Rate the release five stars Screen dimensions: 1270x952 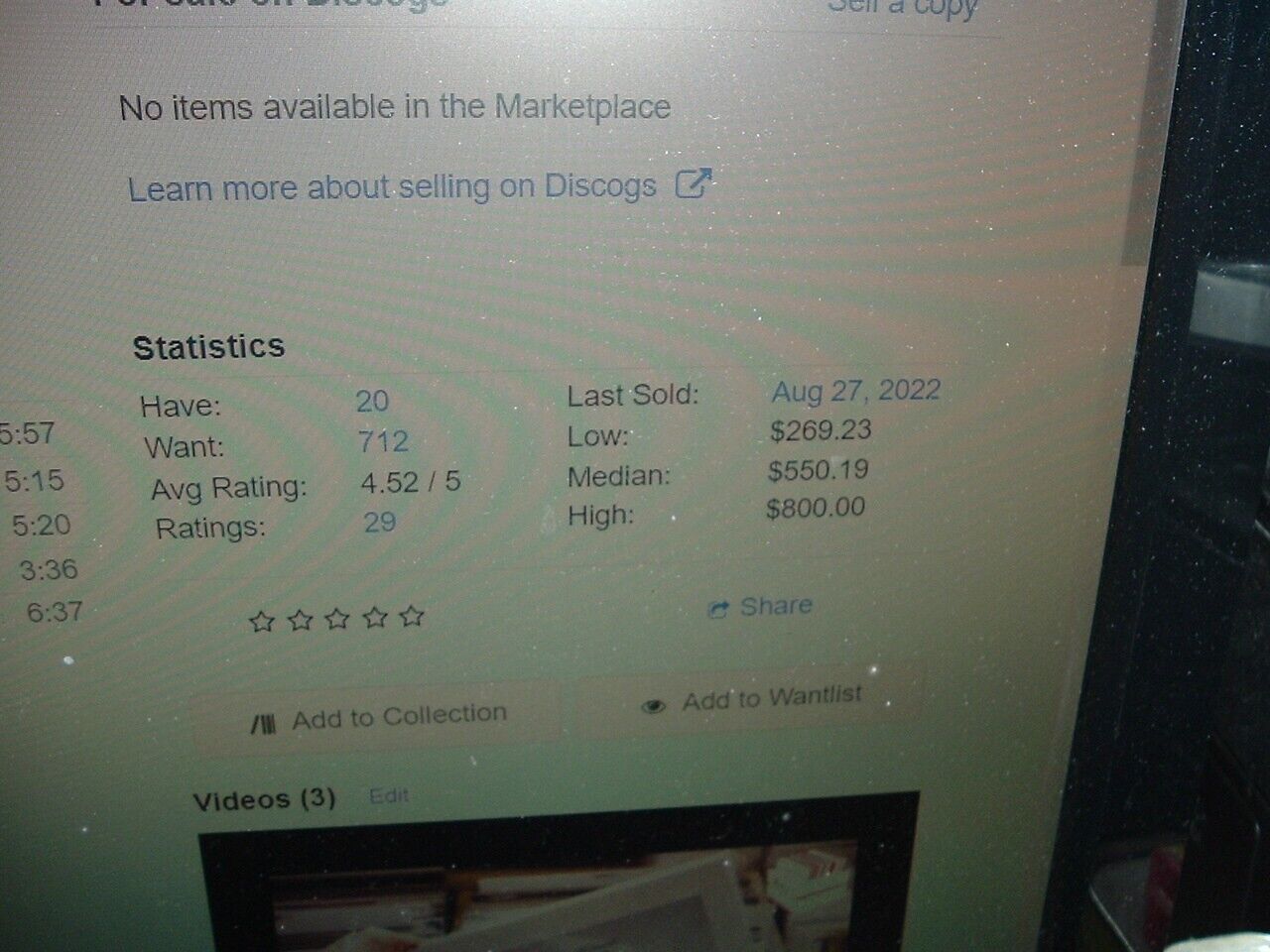[413, 618]
